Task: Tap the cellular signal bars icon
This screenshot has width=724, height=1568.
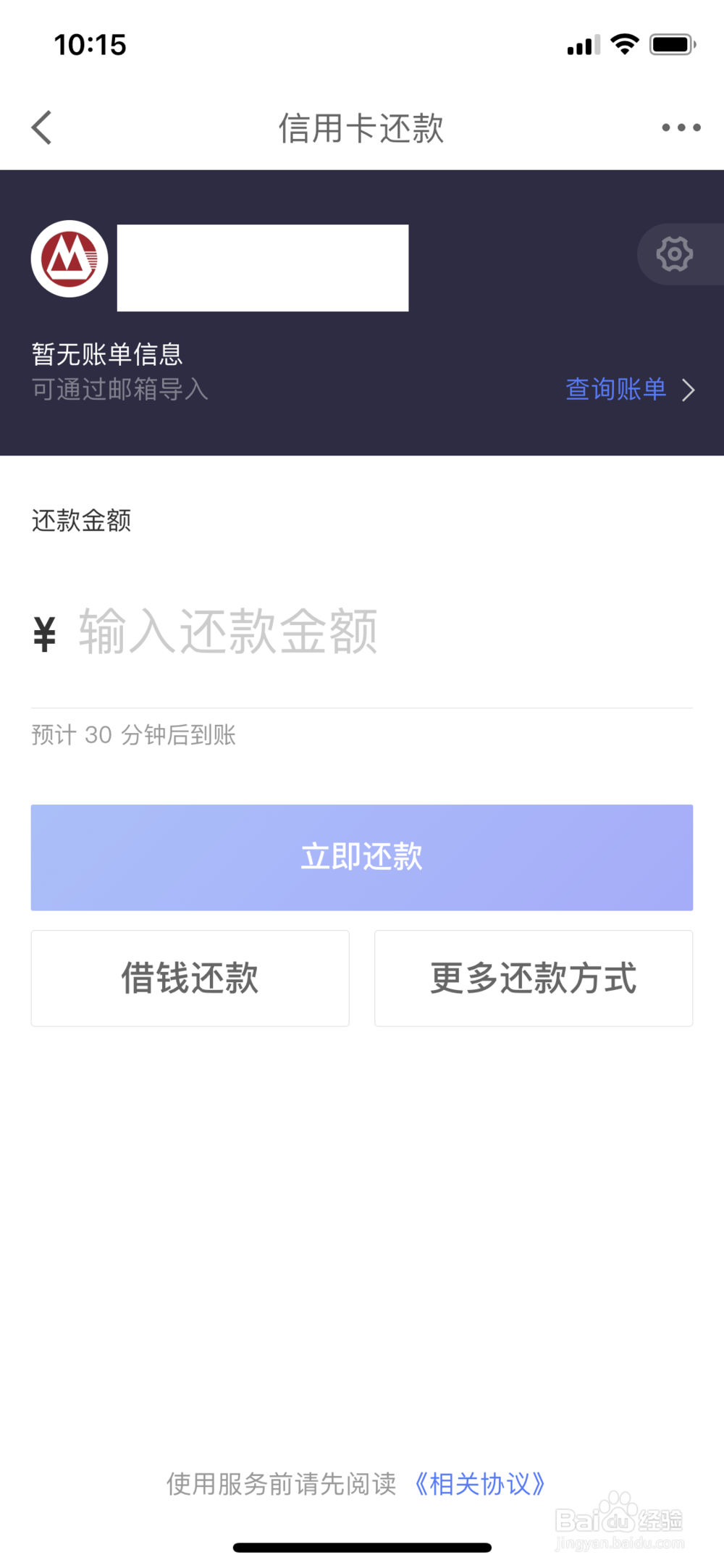Action: point(581,45)
